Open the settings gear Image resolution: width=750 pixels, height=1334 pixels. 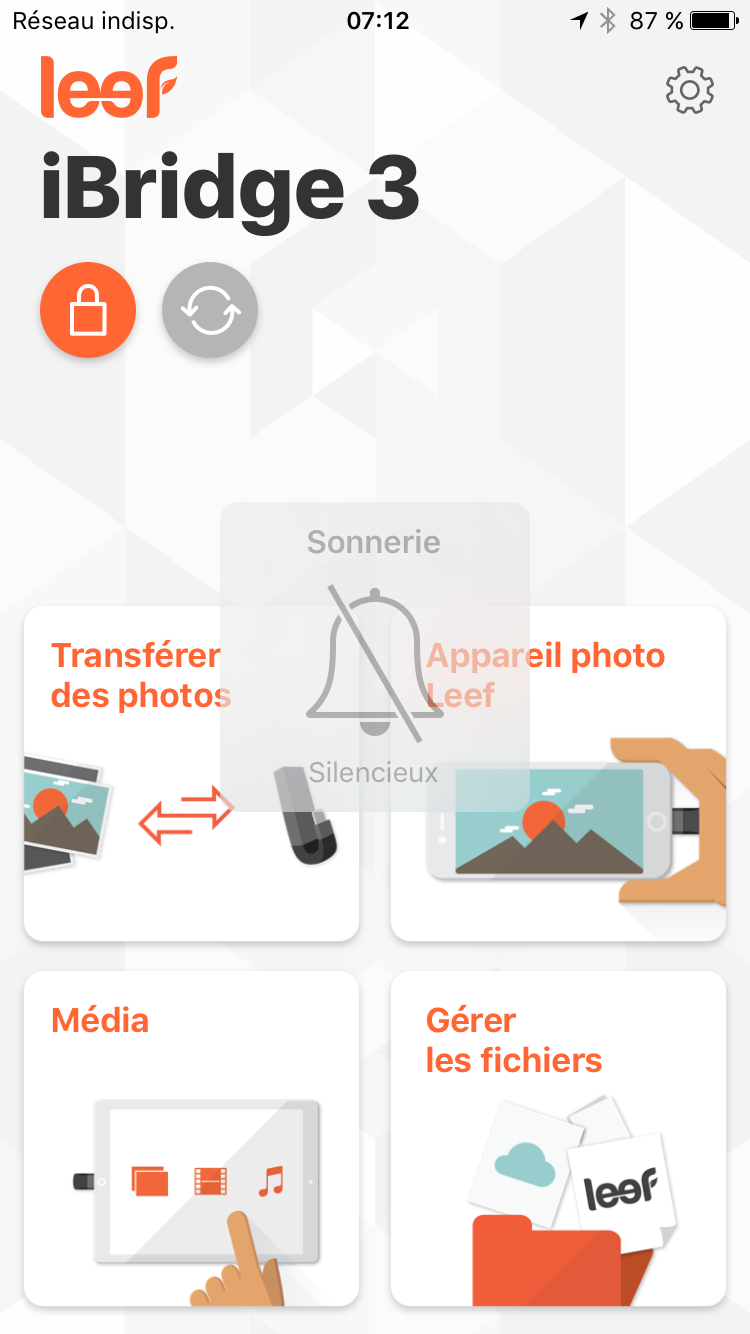pos(690,91)
